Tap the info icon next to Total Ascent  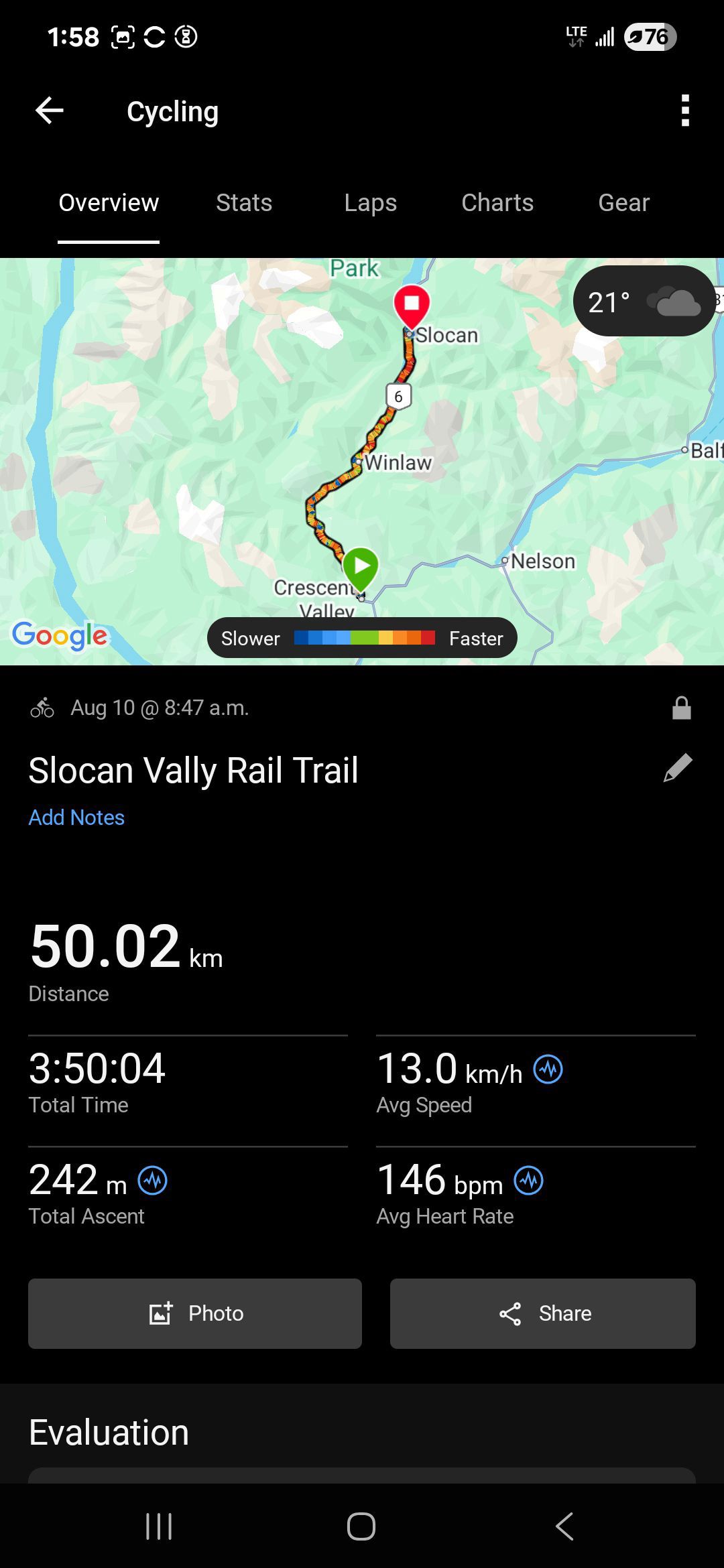click(x=153, y=1181)
